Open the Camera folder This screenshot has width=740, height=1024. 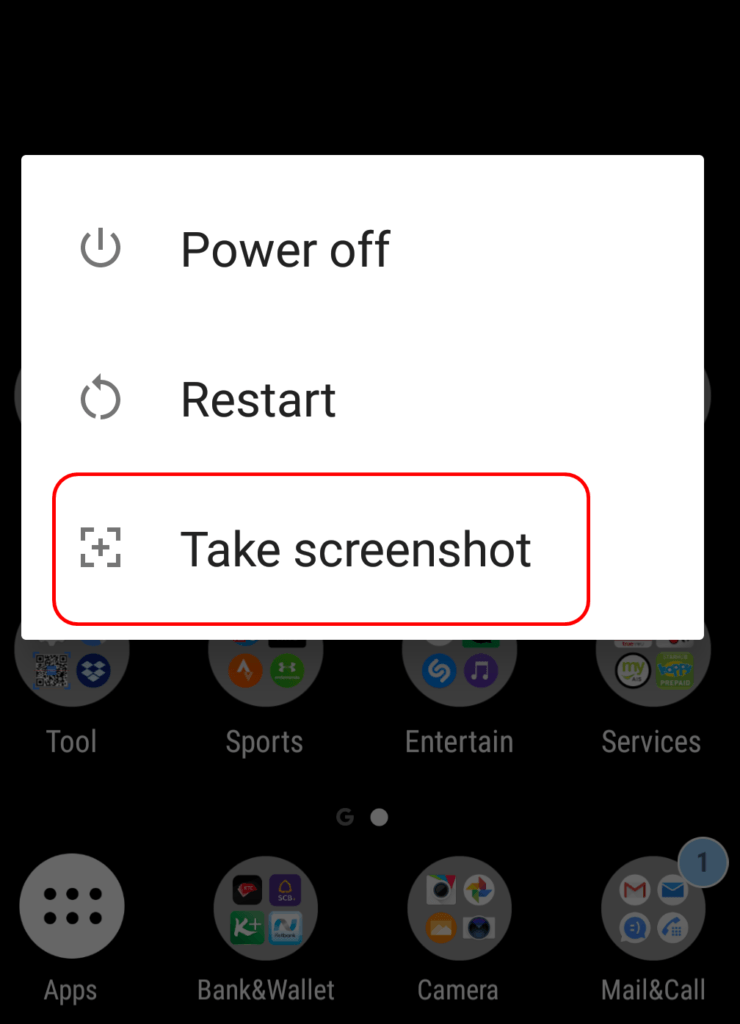coord(459,907)
